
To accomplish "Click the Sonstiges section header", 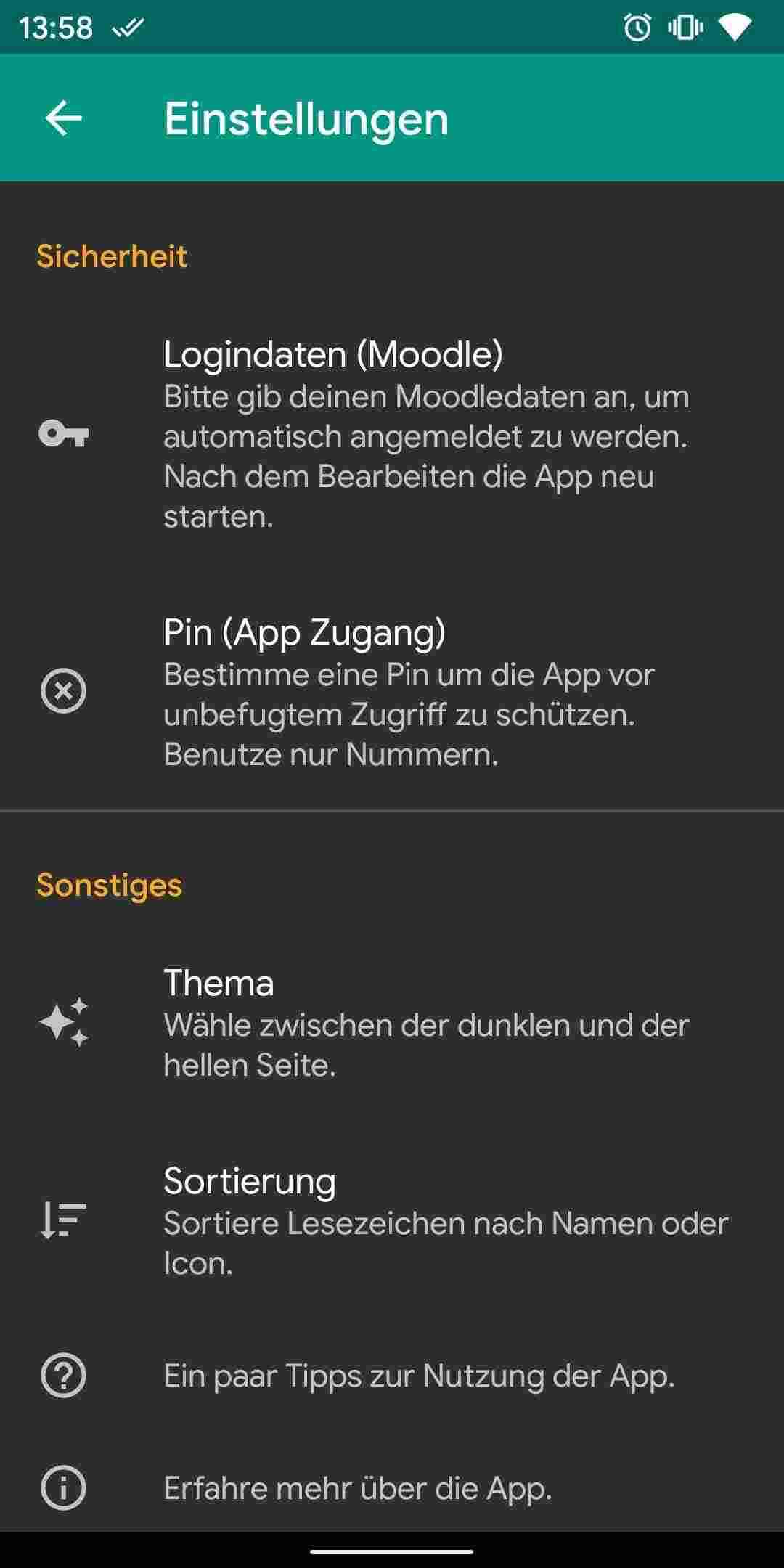I will (109, 884).
